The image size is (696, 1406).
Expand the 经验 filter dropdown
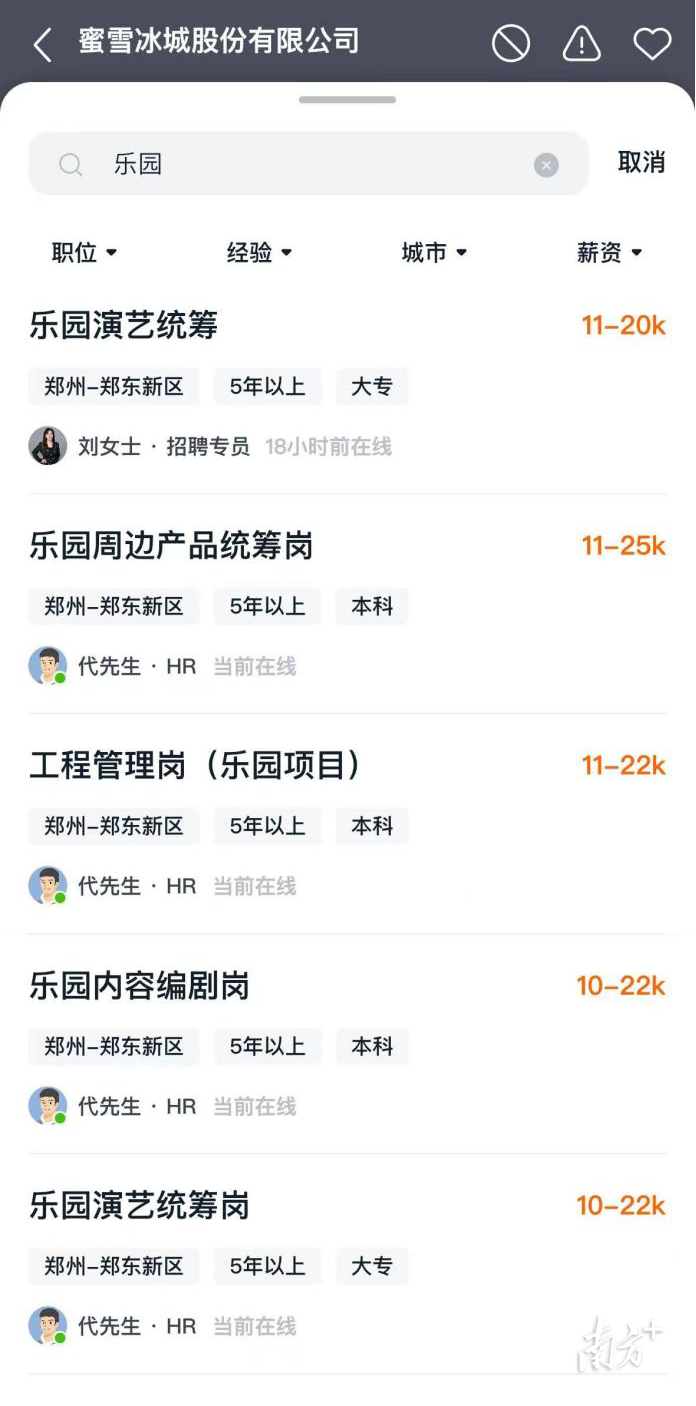[x=259, y=253]
